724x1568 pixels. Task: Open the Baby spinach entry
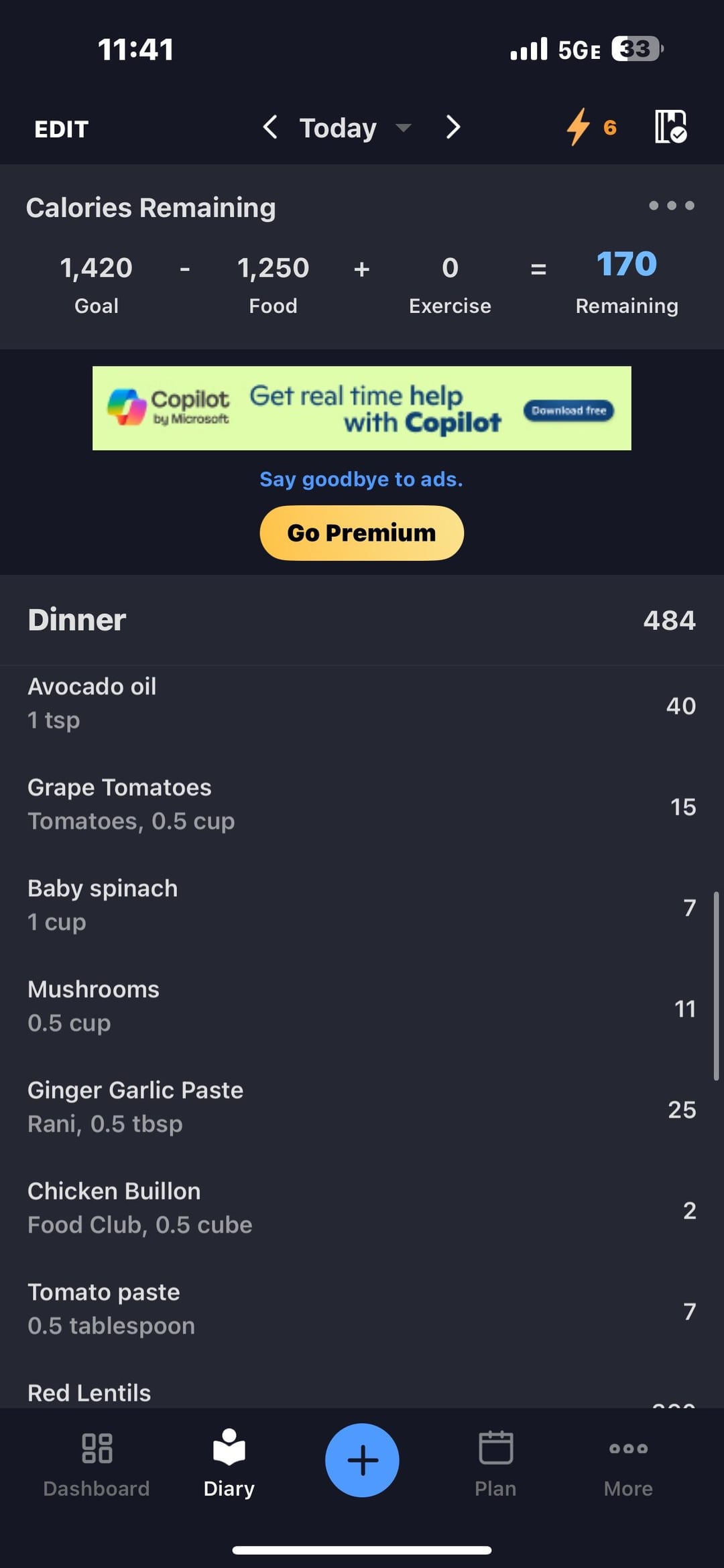[362, 905]
